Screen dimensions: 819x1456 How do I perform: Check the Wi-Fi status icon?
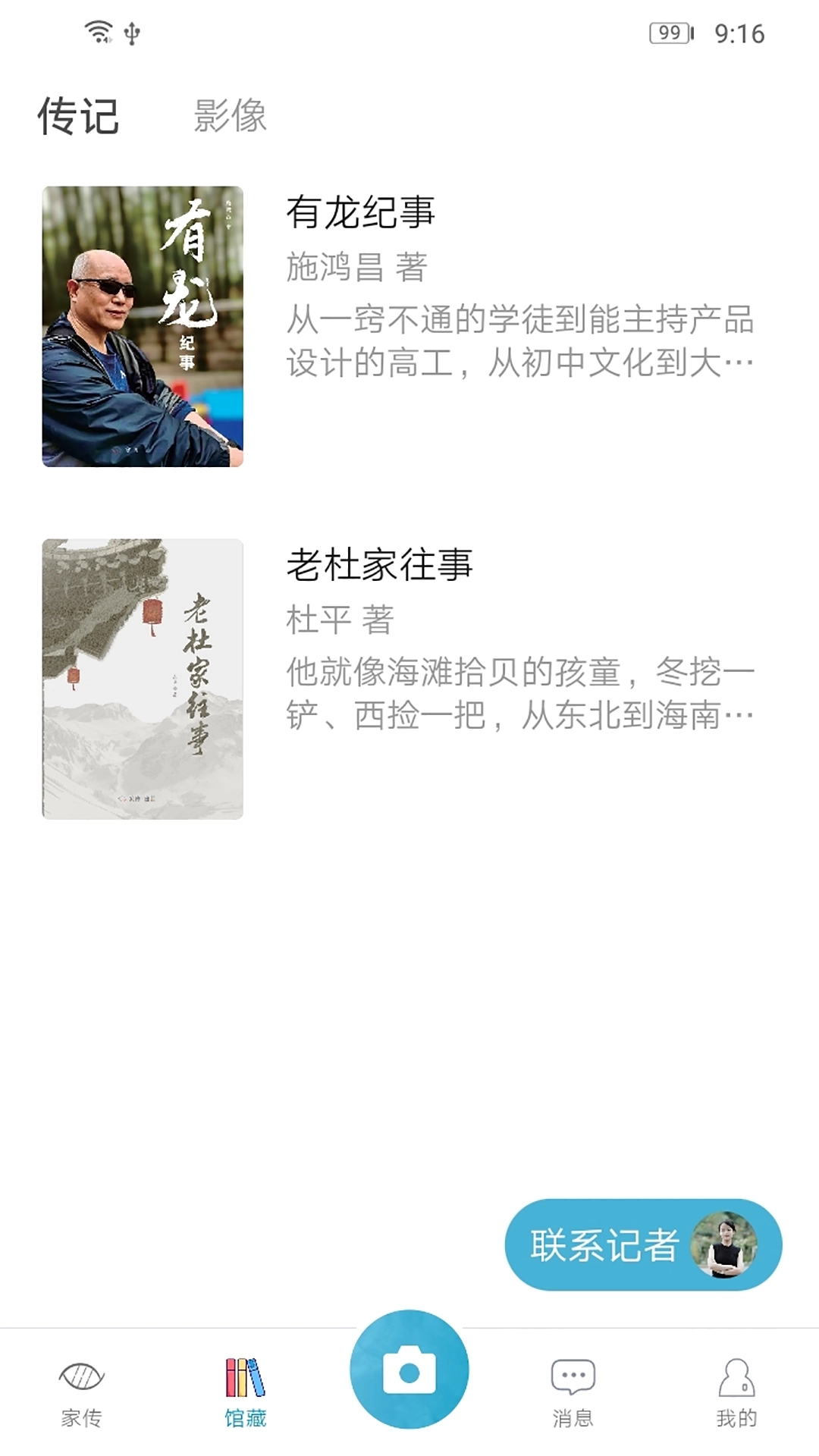(x=97, y=32)
